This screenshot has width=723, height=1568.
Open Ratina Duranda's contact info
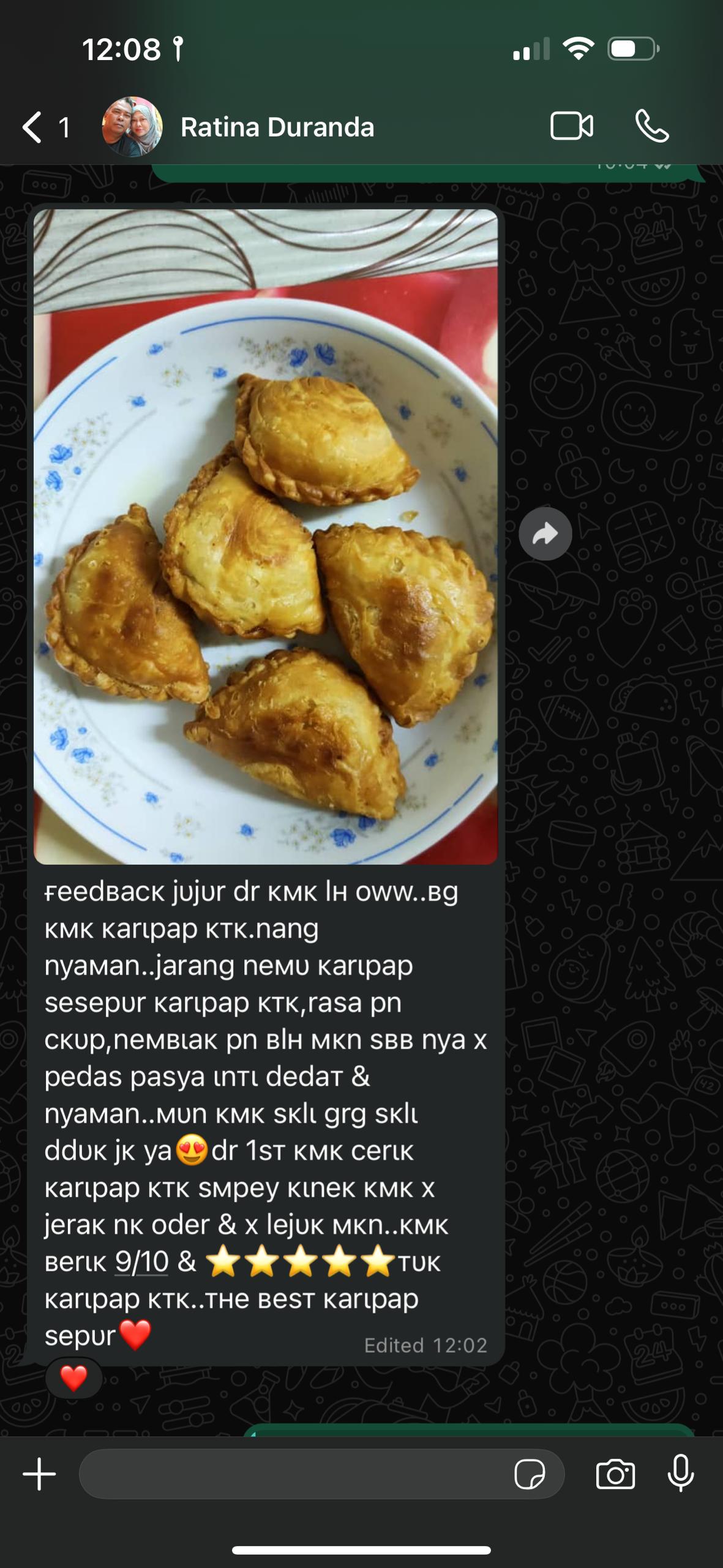[277, 127]
